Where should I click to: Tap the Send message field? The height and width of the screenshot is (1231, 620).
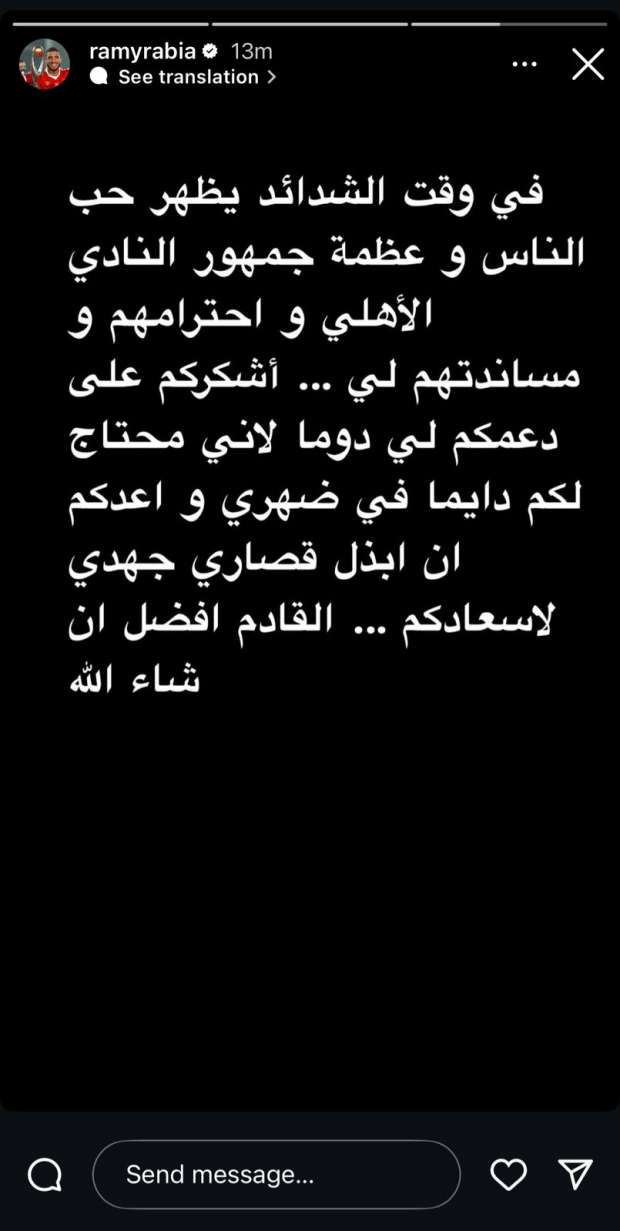(276, 1174)
